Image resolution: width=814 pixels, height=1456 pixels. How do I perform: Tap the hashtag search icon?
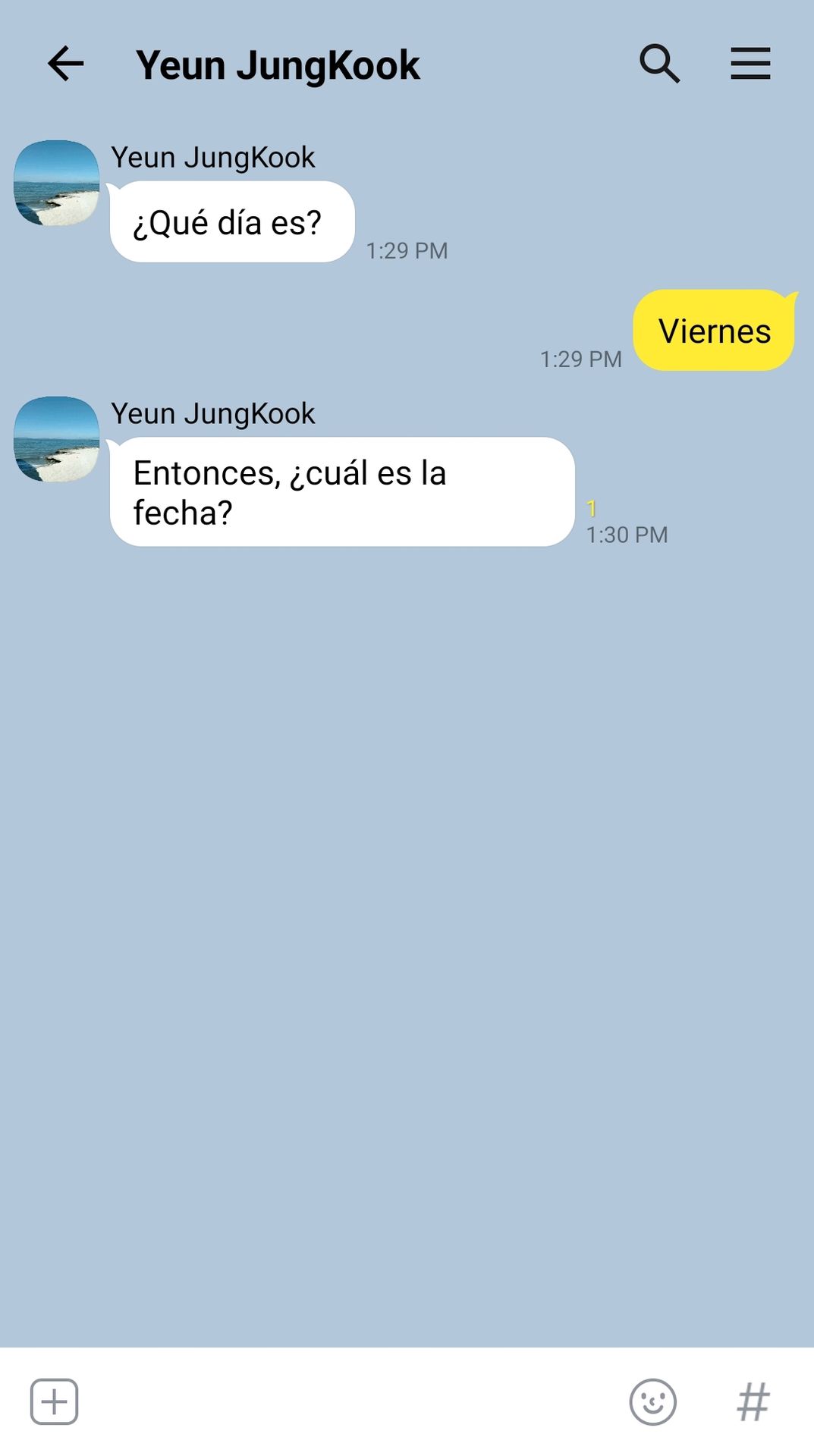coord(753,1401)
